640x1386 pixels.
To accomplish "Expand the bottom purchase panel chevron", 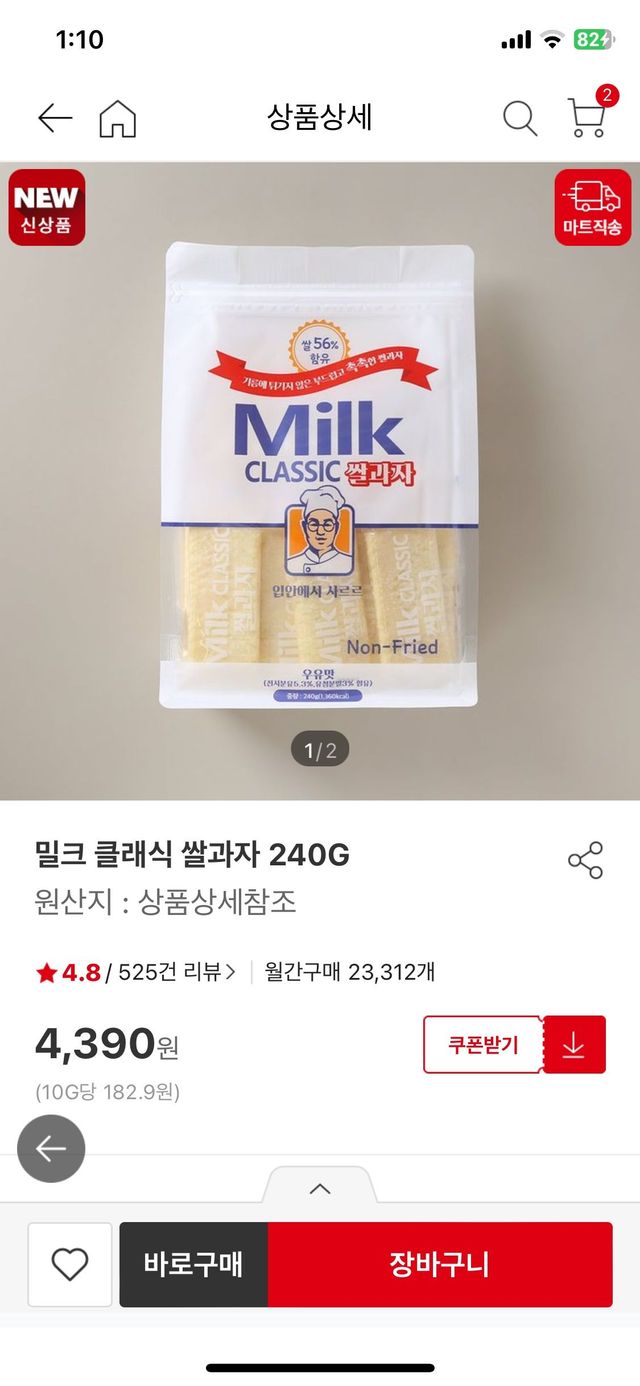I will [320, 1188].
